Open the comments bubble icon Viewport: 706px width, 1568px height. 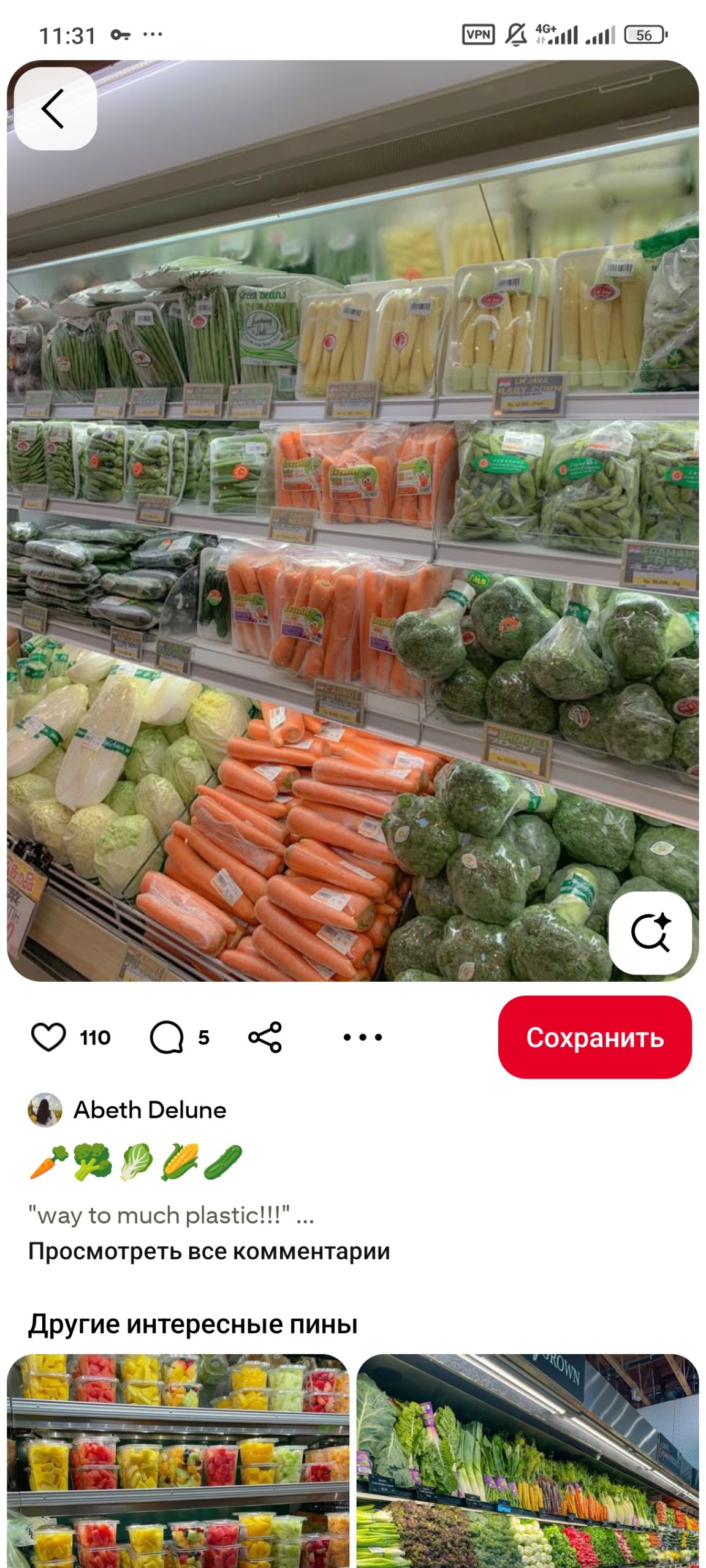coord(167,1037)
